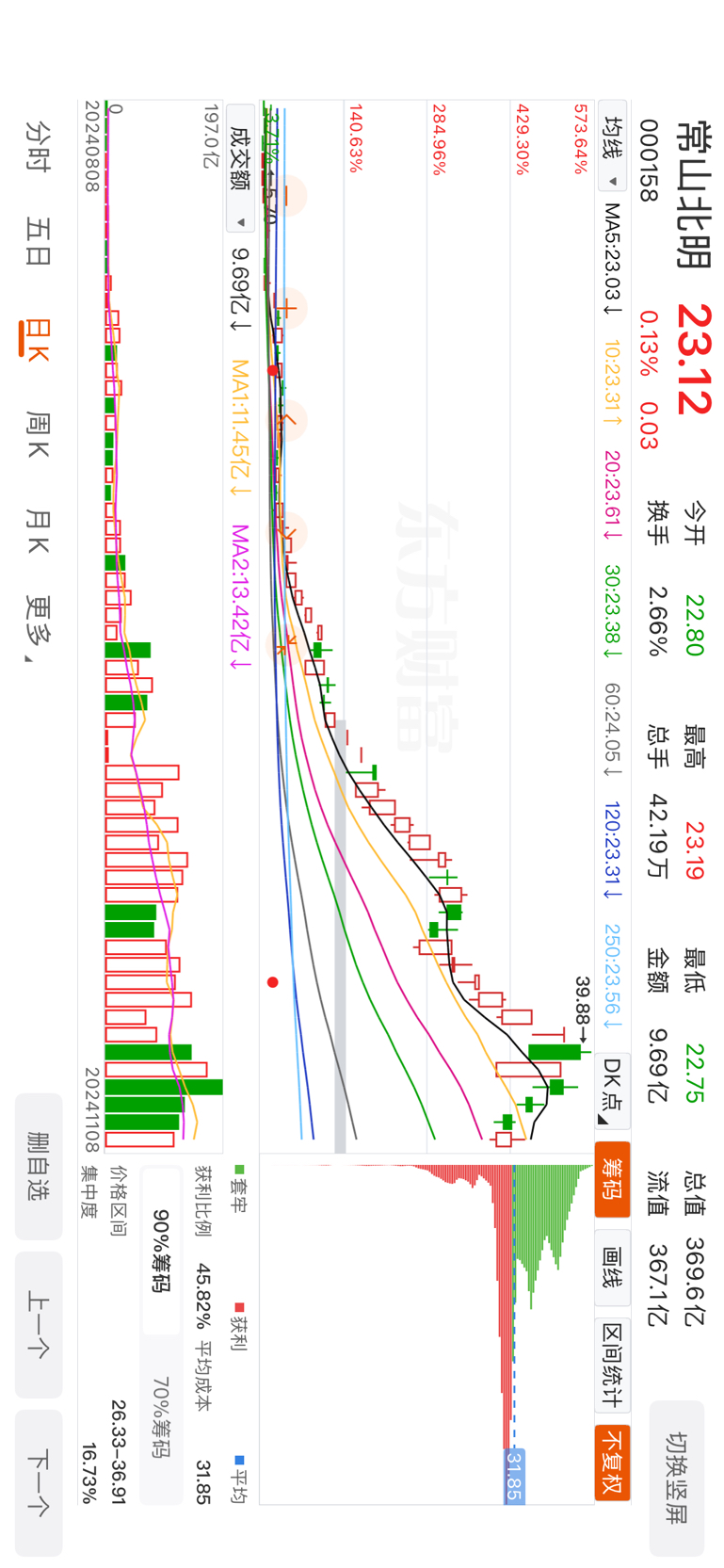The height and width of the screenshot is (1568, 724).
Task: Switch to the 五日 five-day chart
Action: point(38,241)
